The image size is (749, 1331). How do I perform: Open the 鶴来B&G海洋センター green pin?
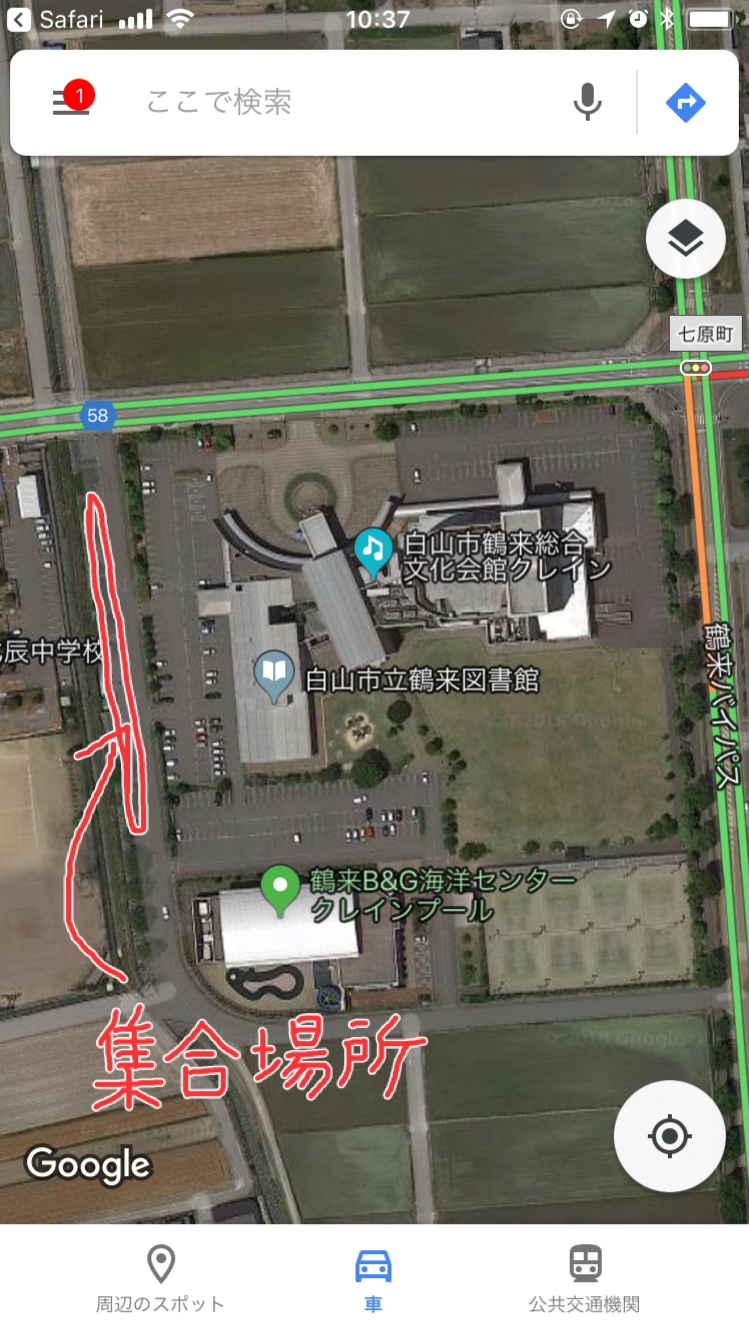[x=281, y=887]
